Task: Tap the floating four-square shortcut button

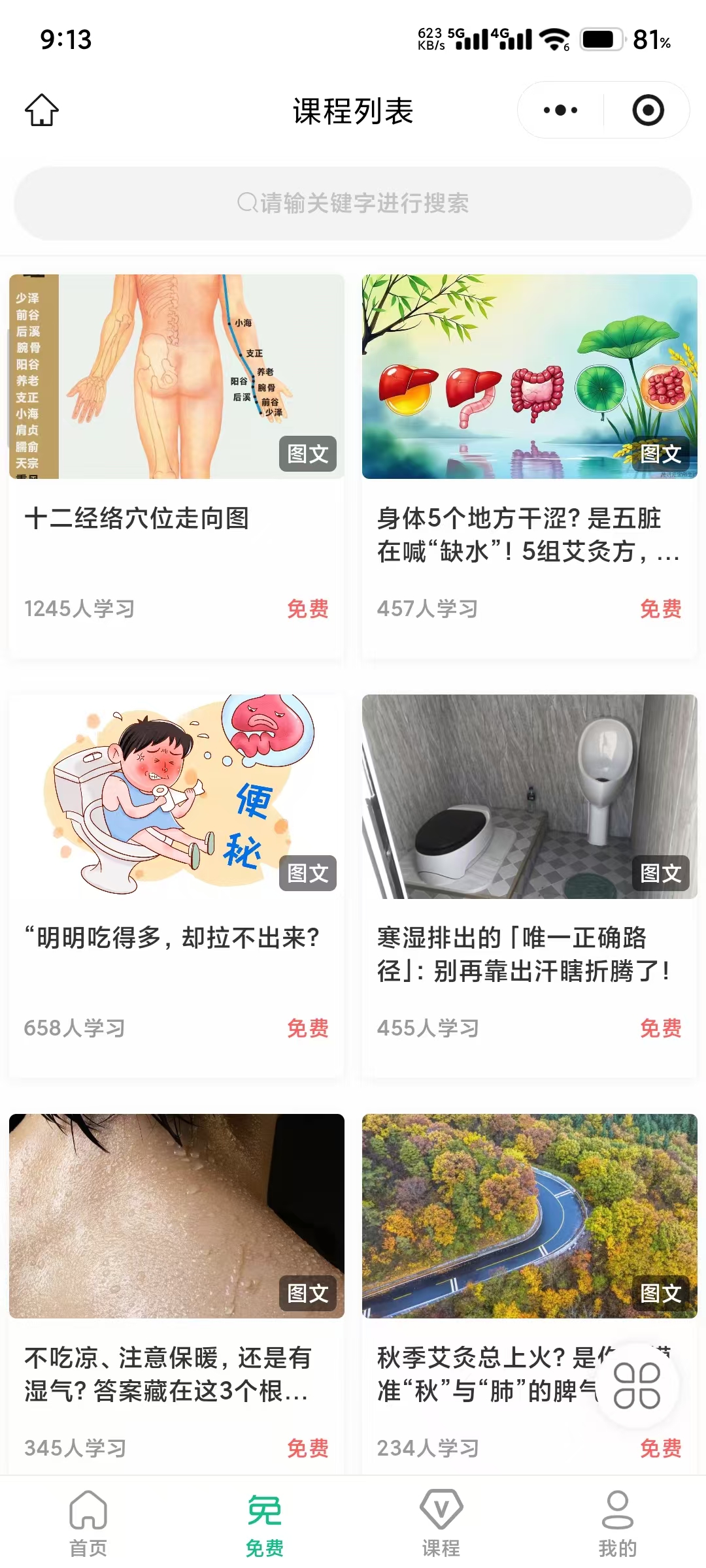Action: pos(637,1385)
